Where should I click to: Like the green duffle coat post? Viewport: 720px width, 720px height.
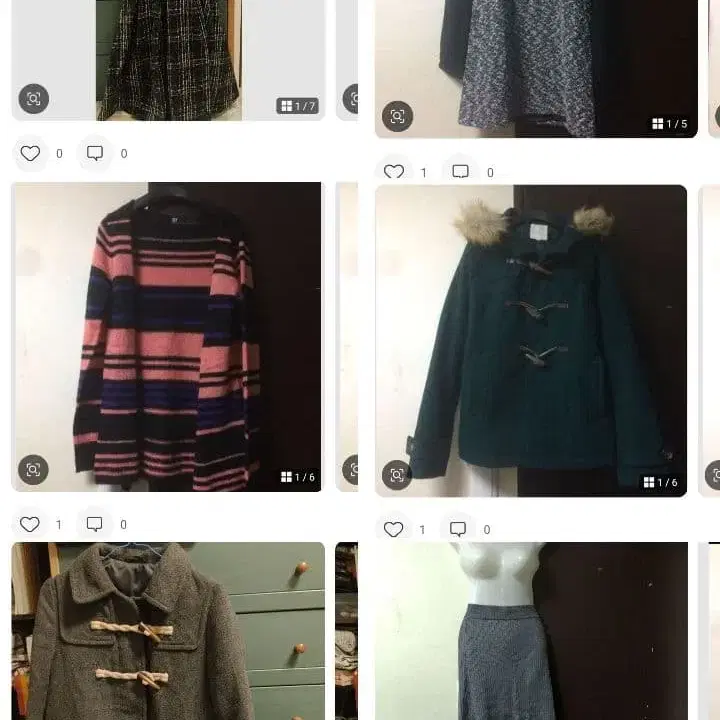point(394,529)
